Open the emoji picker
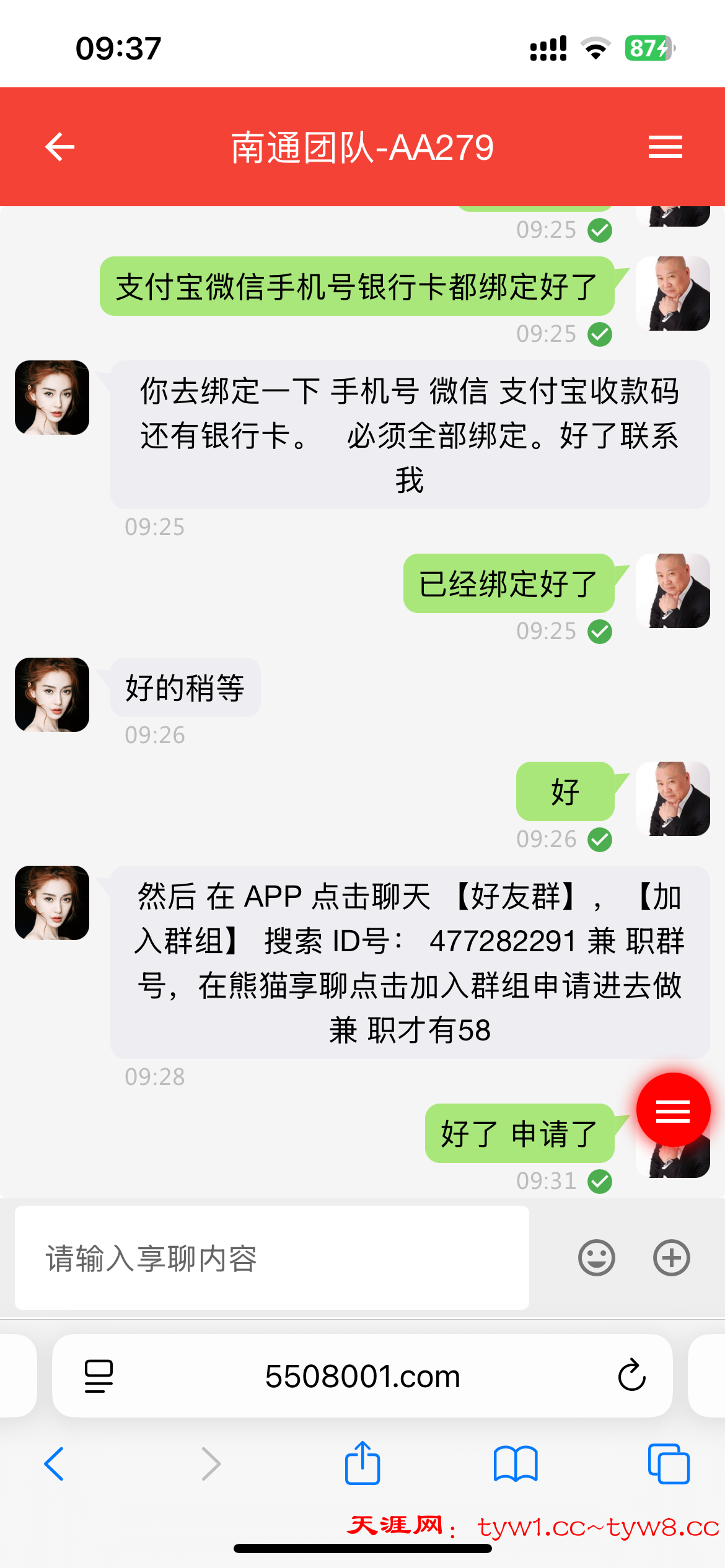 point(596,1258)
